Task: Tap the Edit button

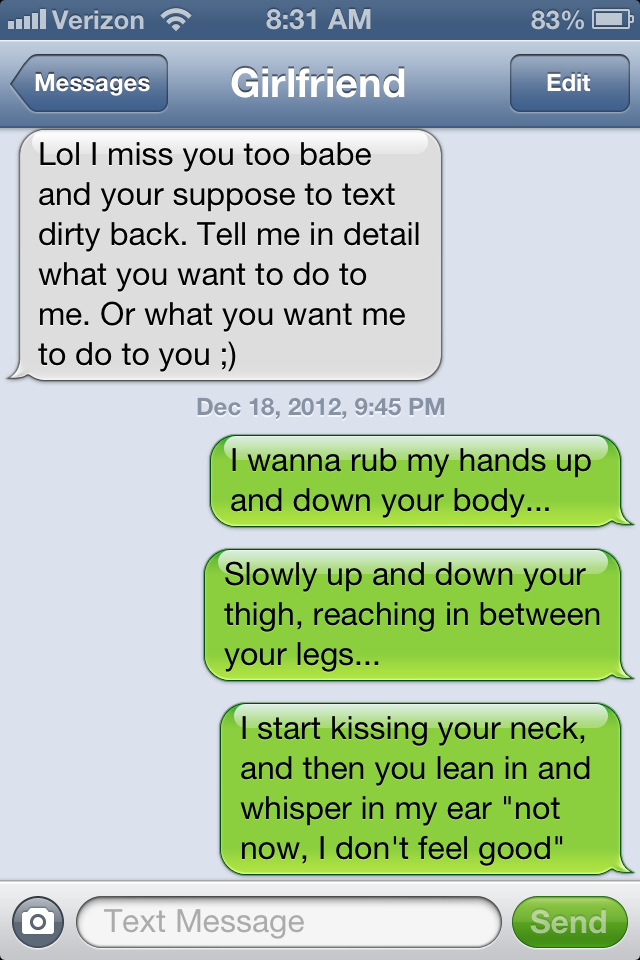Action: click(567, 84)
